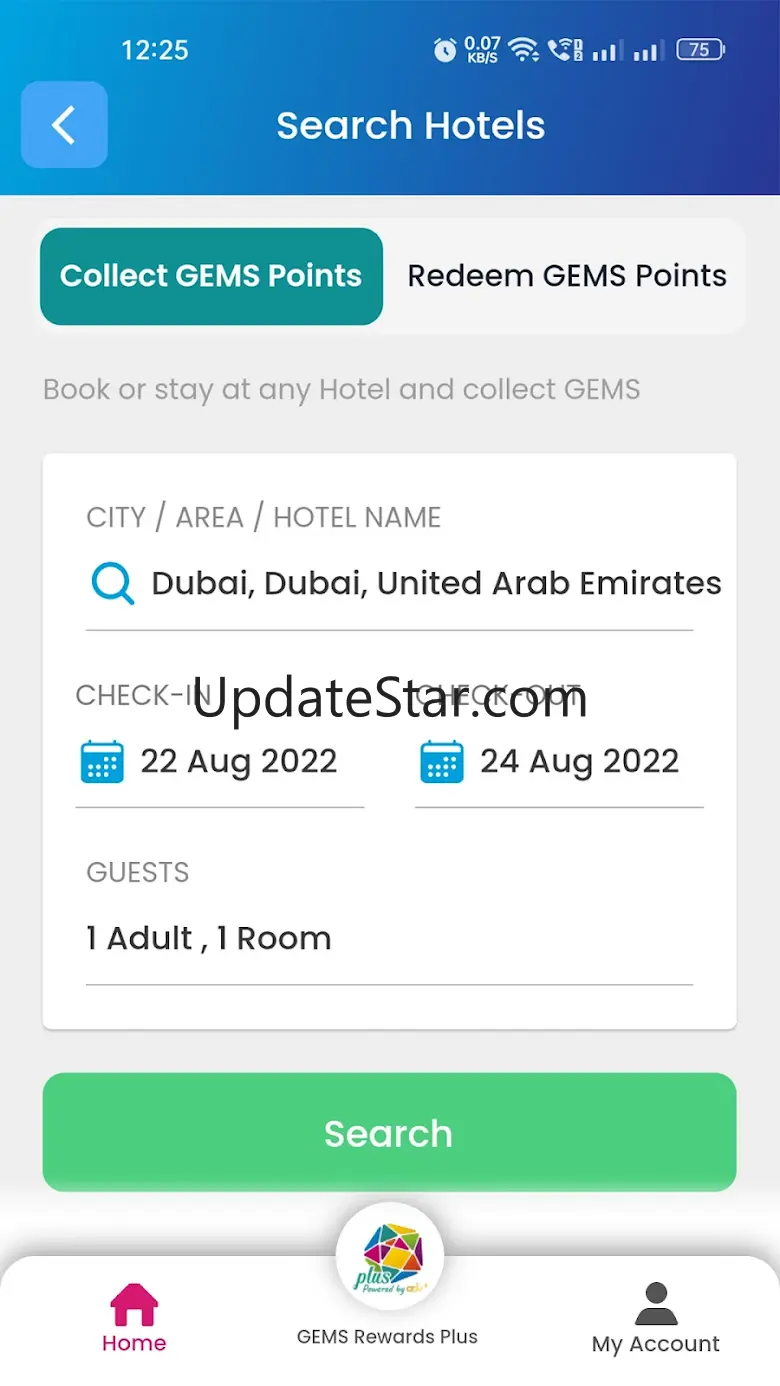This screenshot has width=780, height=1386.
Task: Open Home in the bottom navigation
Action: (x=134, y=1318)
